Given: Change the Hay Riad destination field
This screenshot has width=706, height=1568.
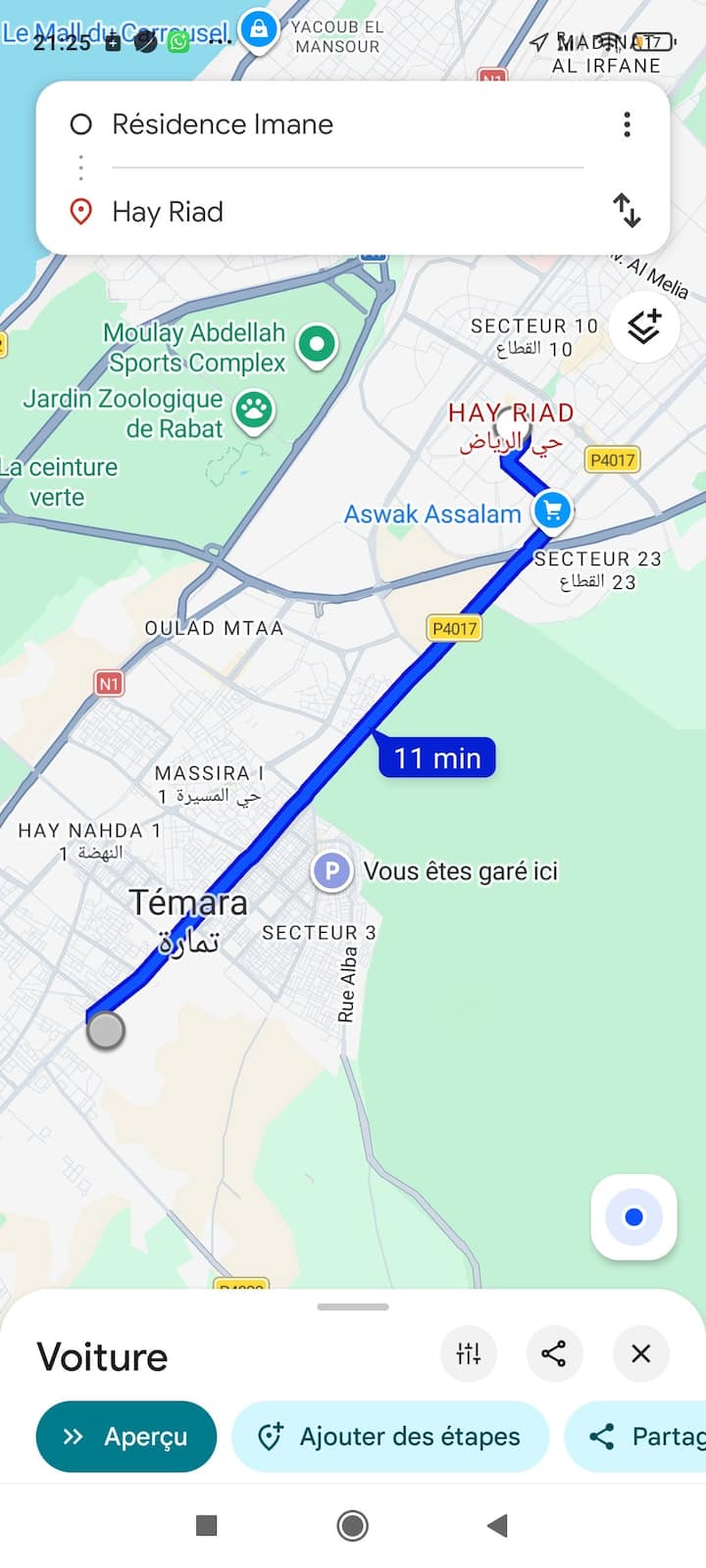Looking at the screenshot, I should tap(294, 212).
